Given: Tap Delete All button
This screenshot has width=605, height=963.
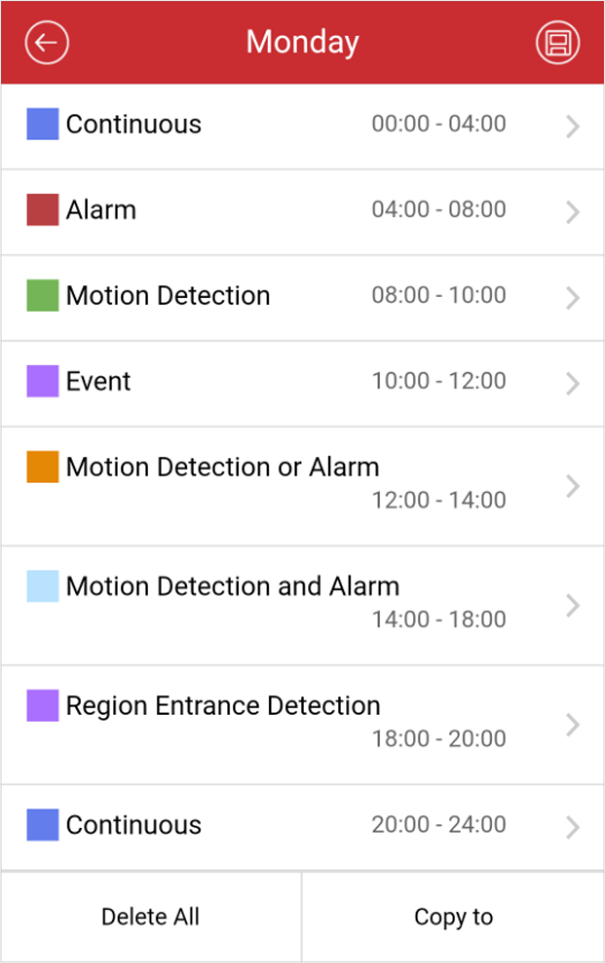Looking at the screenshot, I should tap(150, 917).
